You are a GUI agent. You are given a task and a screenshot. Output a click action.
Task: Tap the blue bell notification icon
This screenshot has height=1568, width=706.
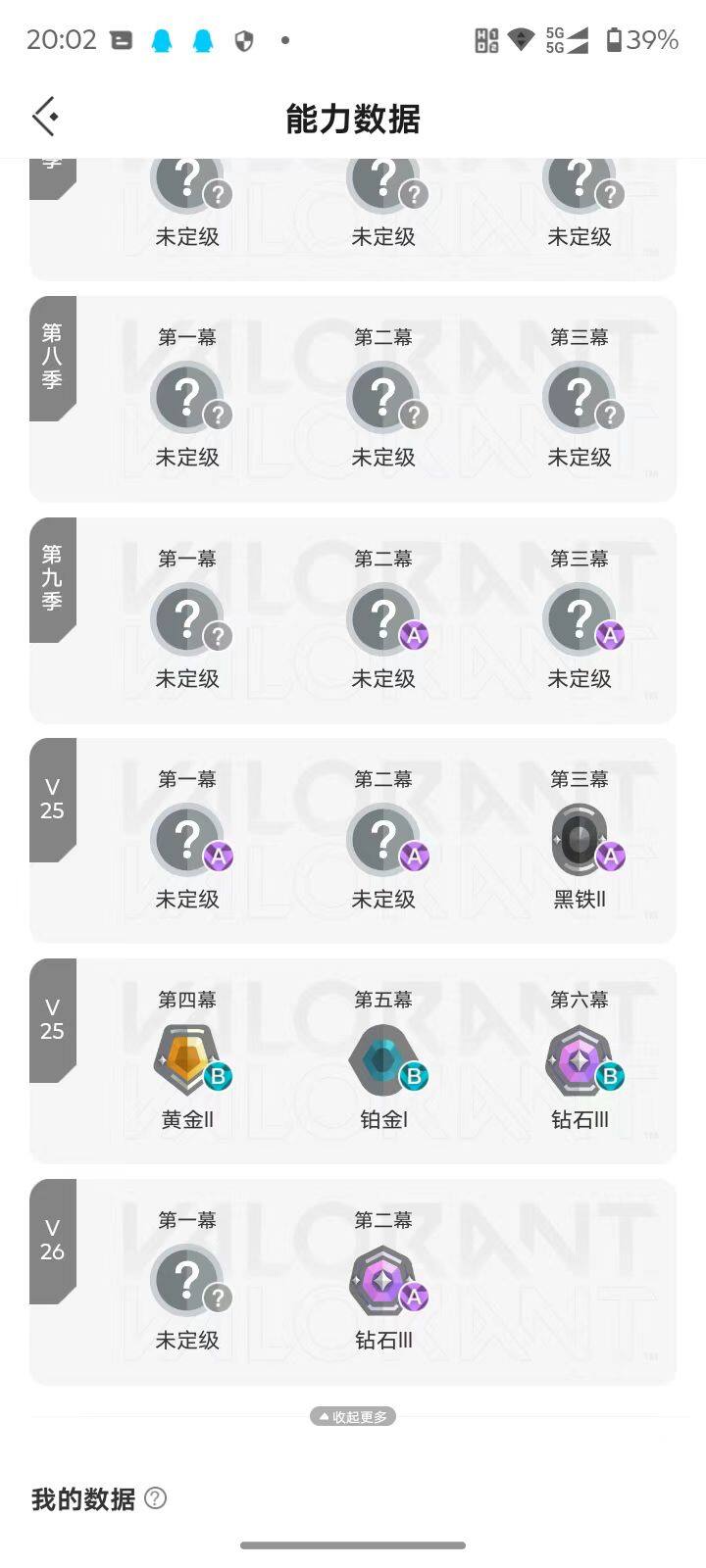(163, 40)
